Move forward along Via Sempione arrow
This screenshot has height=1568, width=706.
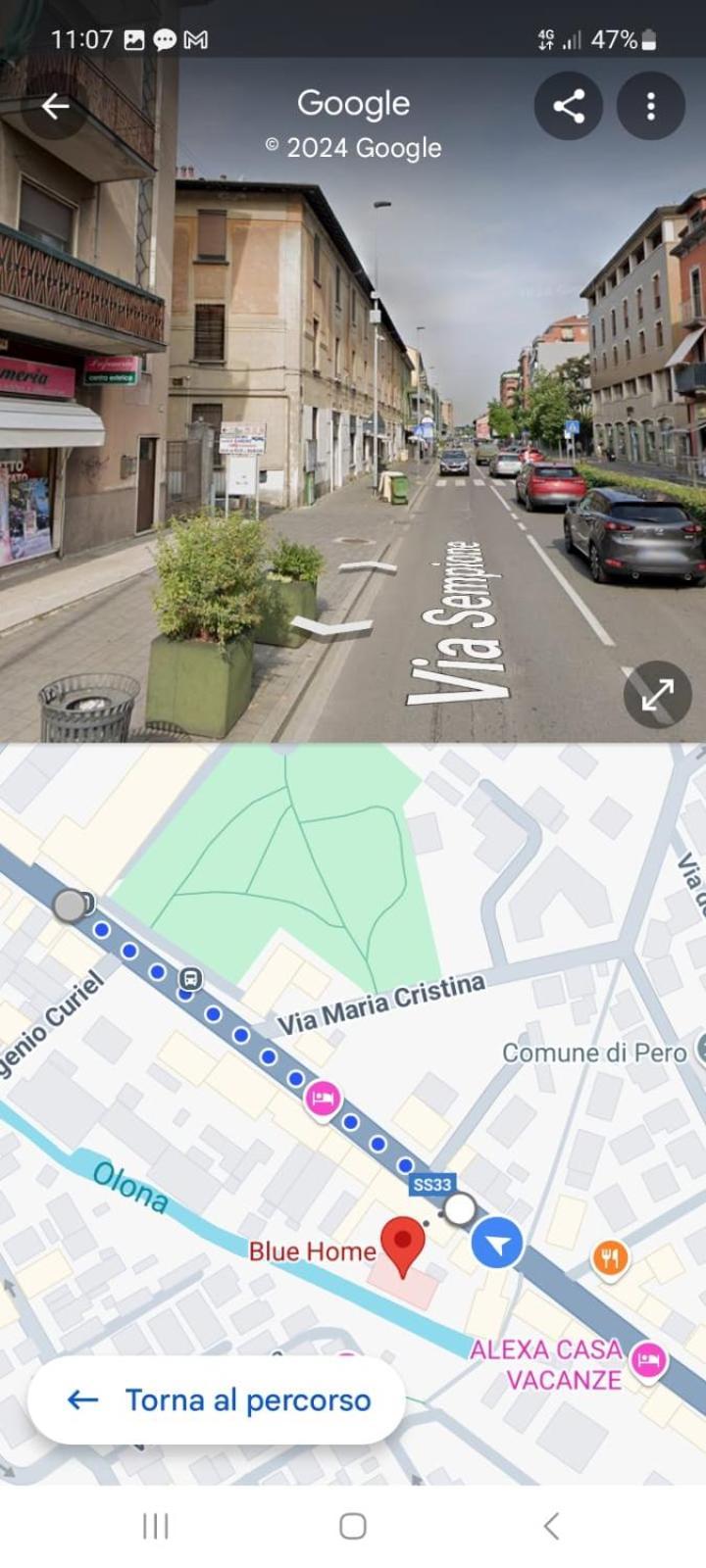point(367,566)
